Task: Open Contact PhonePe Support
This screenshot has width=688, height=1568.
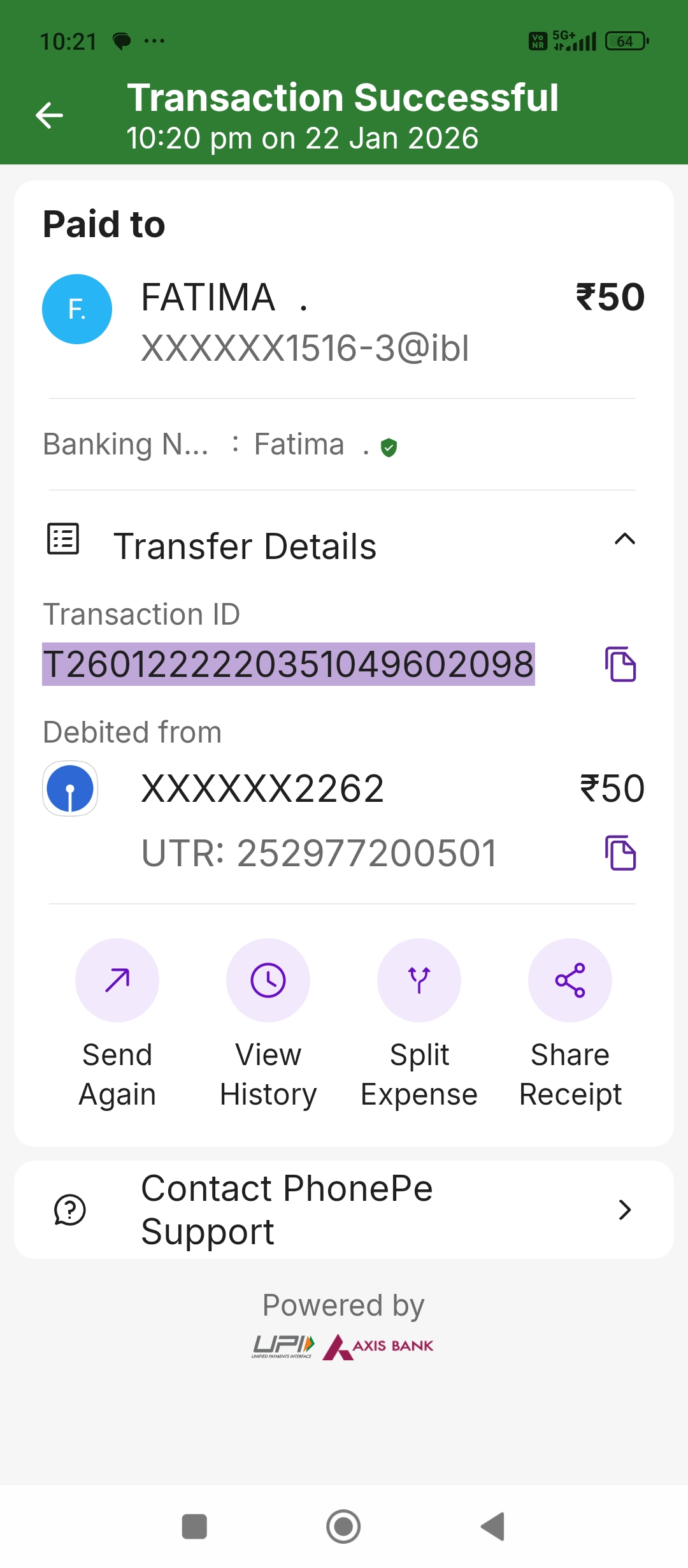Action: pyautogui.click(x=344, y=1210)
